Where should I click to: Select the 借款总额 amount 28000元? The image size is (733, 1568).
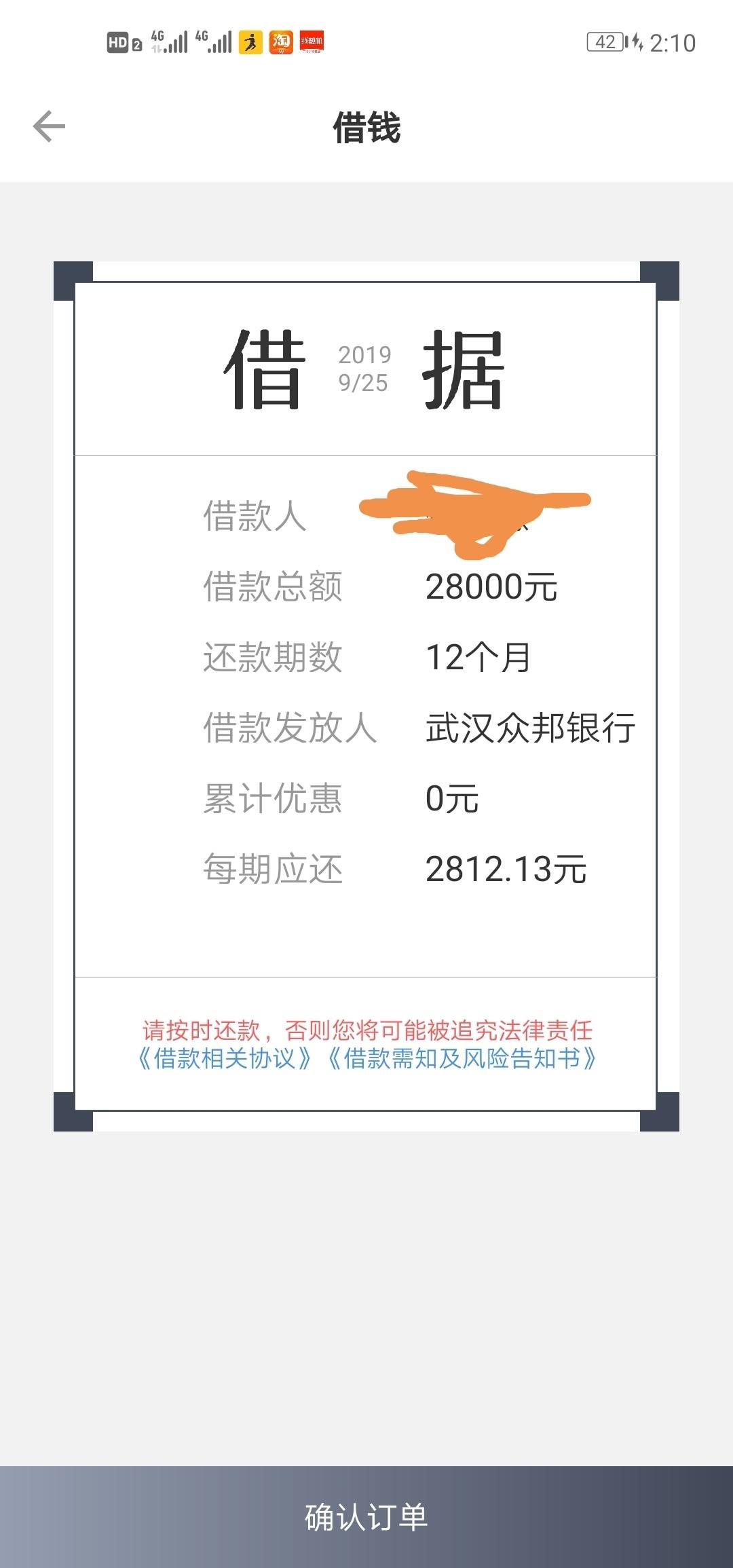(490, 588)
